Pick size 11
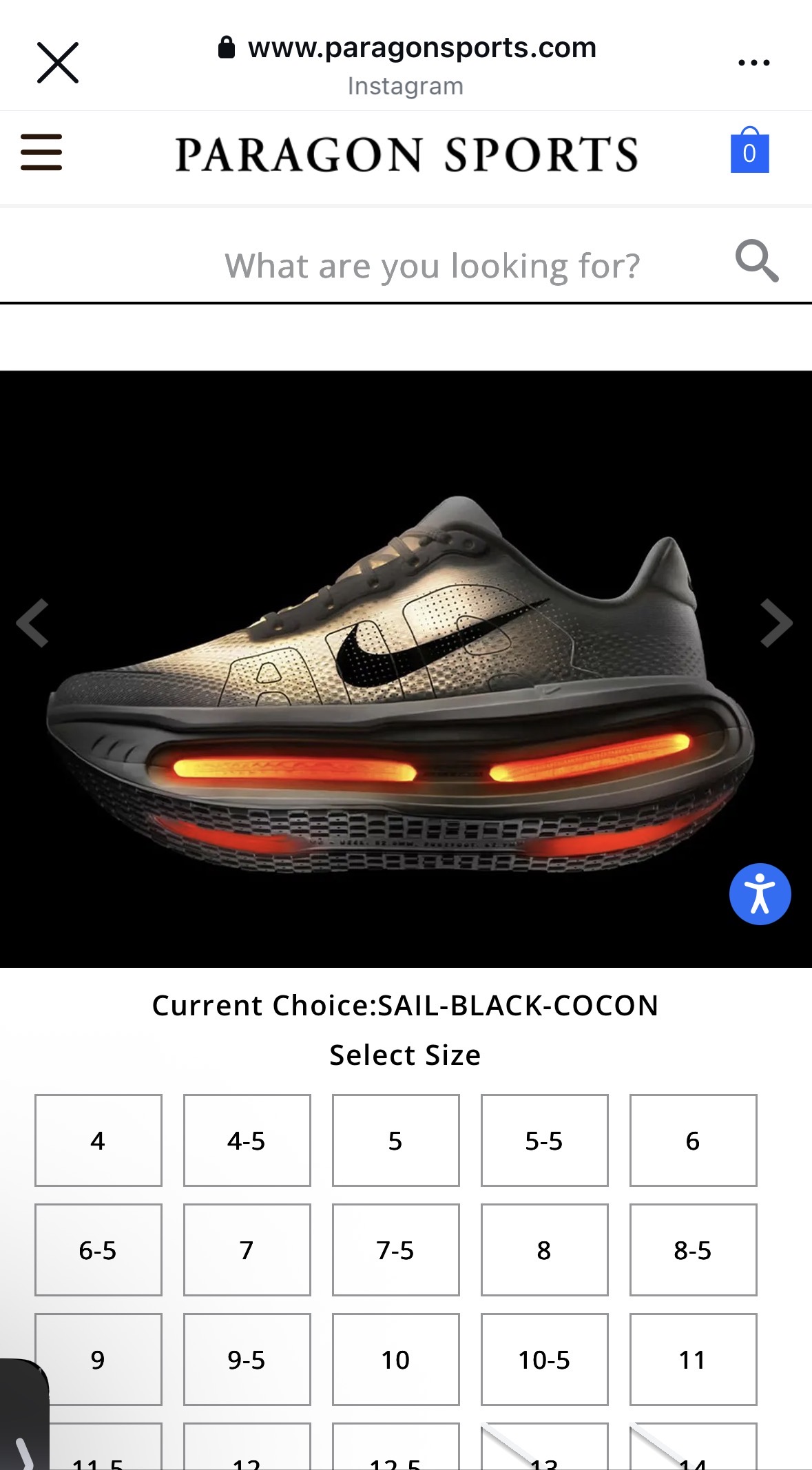The height and width of the screenshot is (1470, 812). 694,1359
